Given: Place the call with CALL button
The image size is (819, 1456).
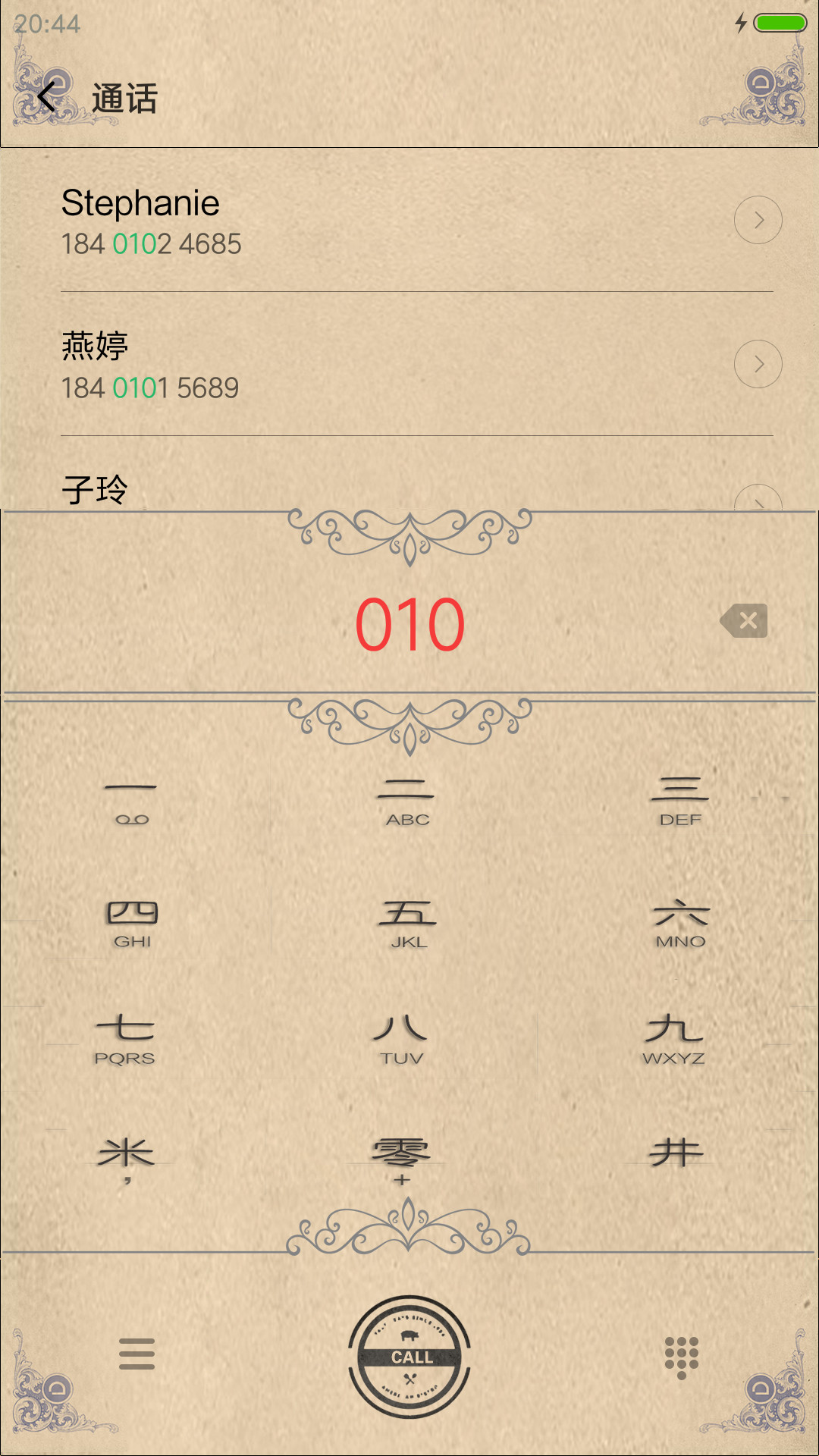Looking at the screenshot, I should coord(409,1357).
